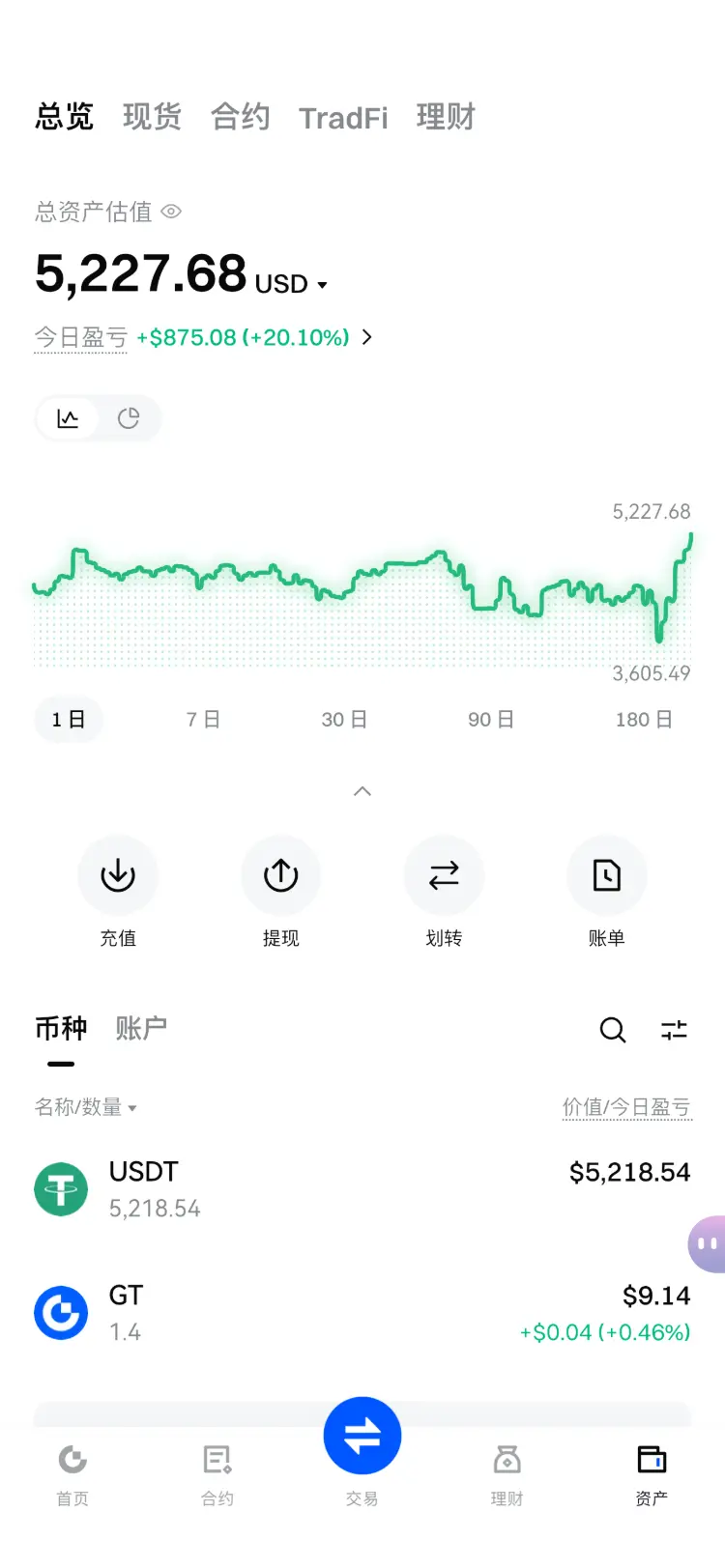Open 充值 deposit
Image resolution: width=725 pixels, height=1568 pixels.
click(x=118, y=876)
